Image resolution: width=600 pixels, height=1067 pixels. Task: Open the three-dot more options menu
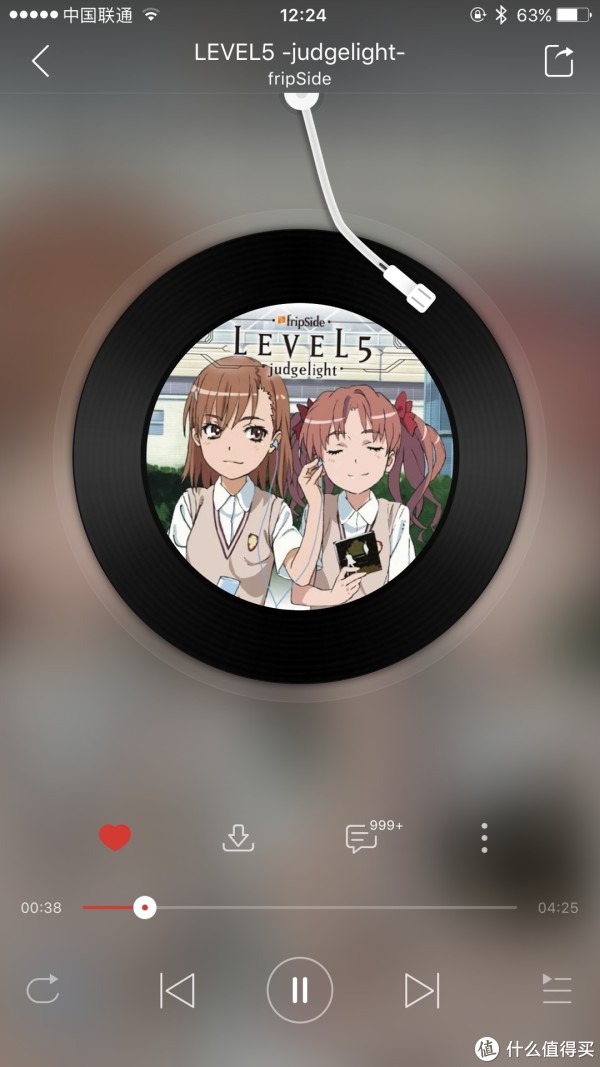[484, 838]
